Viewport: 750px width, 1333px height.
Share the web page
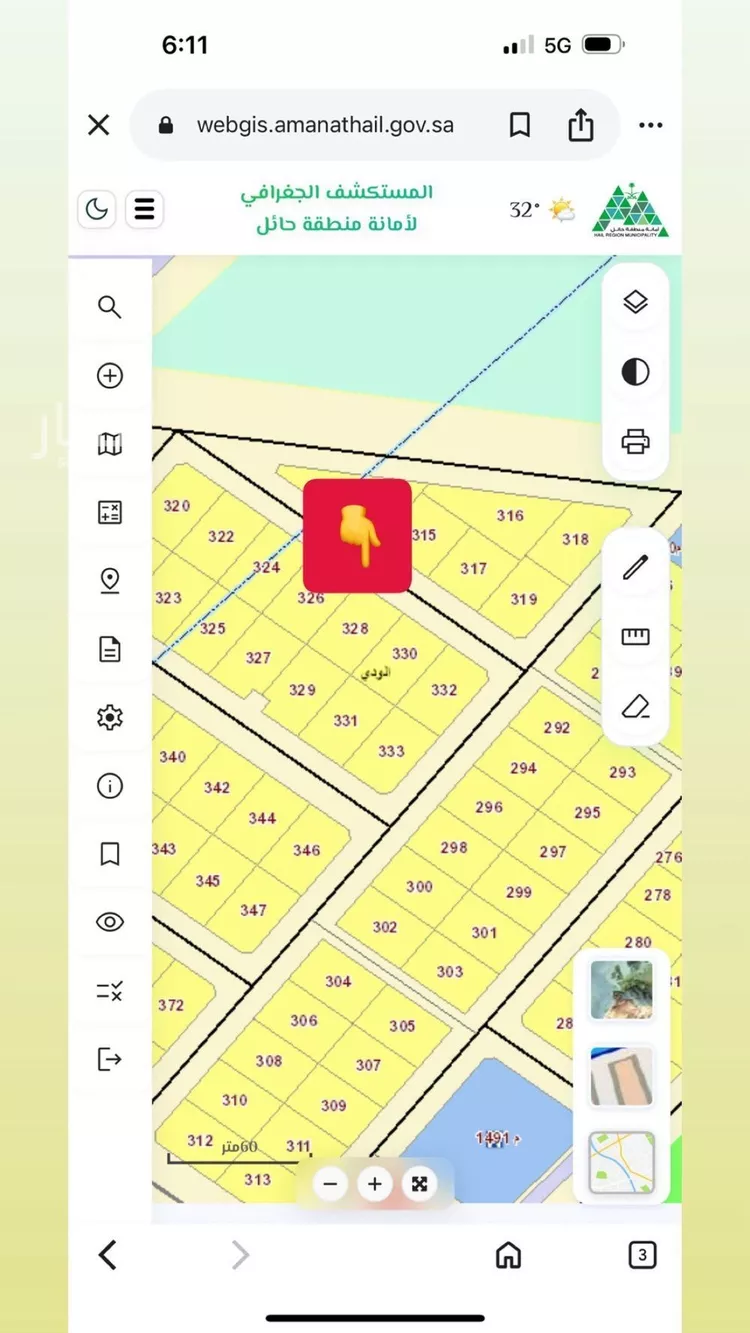(x=581, y=125)
